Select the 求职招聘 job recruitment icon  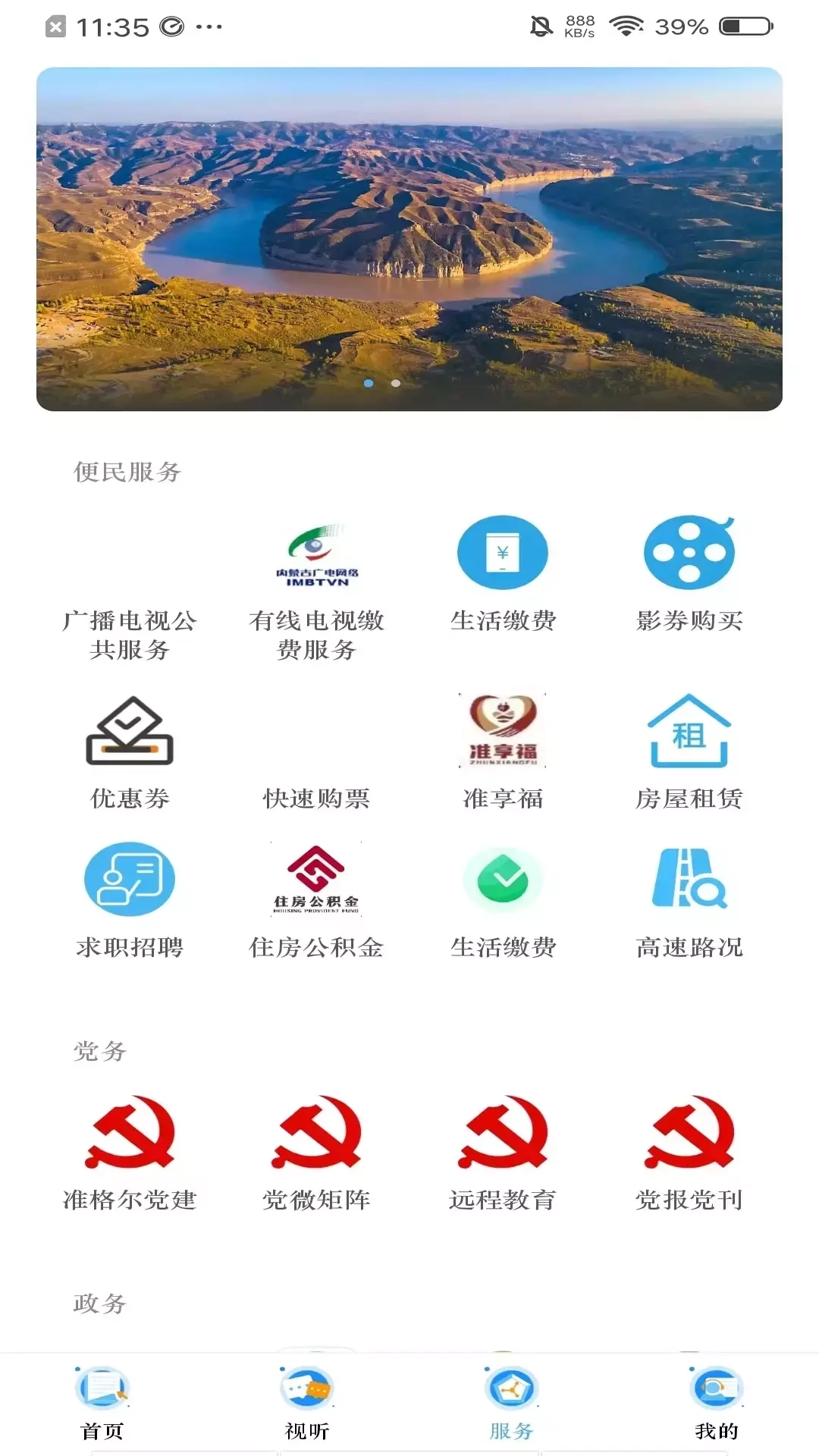click(x=130, y=880)
